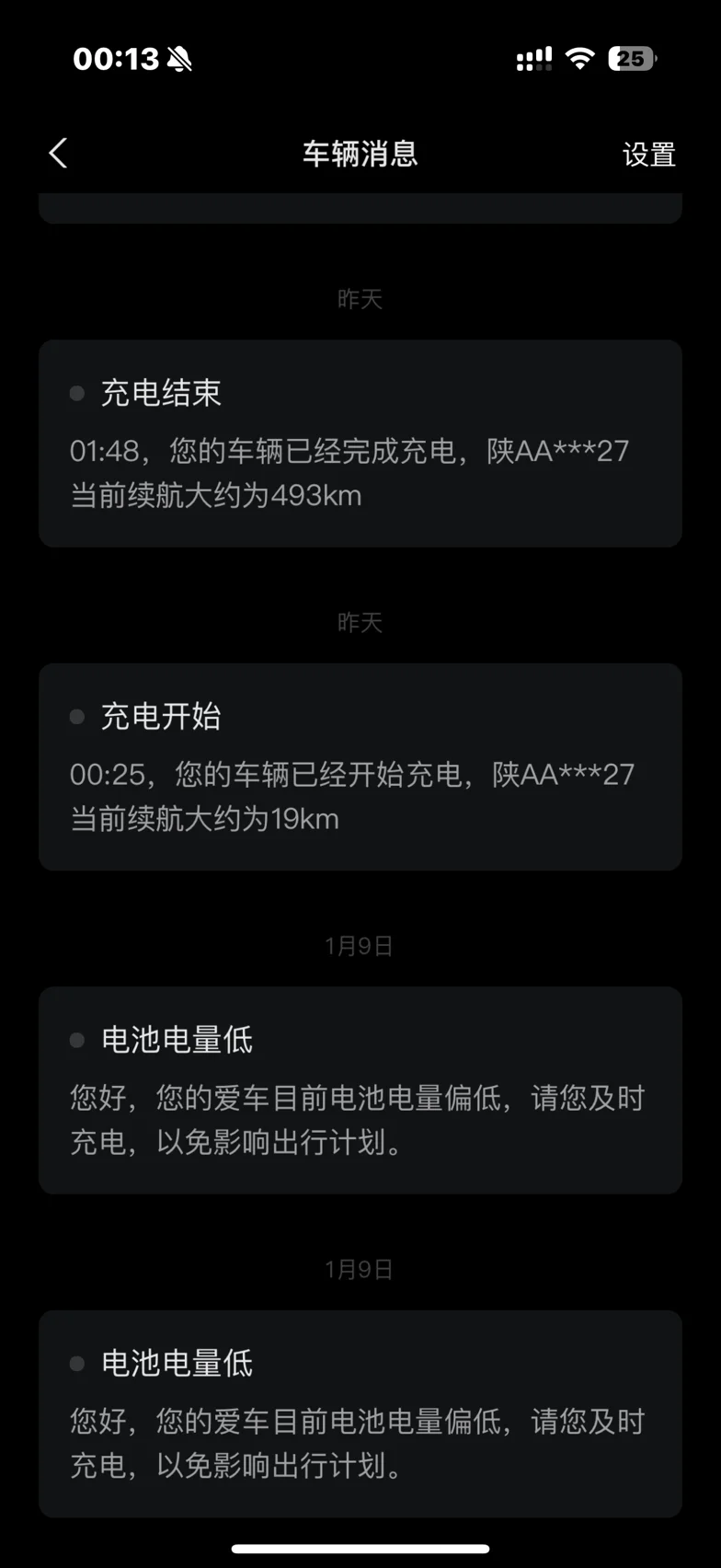The width and height of the screenshot is (721, 1568).
Task: Open the 充电开始 message card
Action: tap(360, 767)
